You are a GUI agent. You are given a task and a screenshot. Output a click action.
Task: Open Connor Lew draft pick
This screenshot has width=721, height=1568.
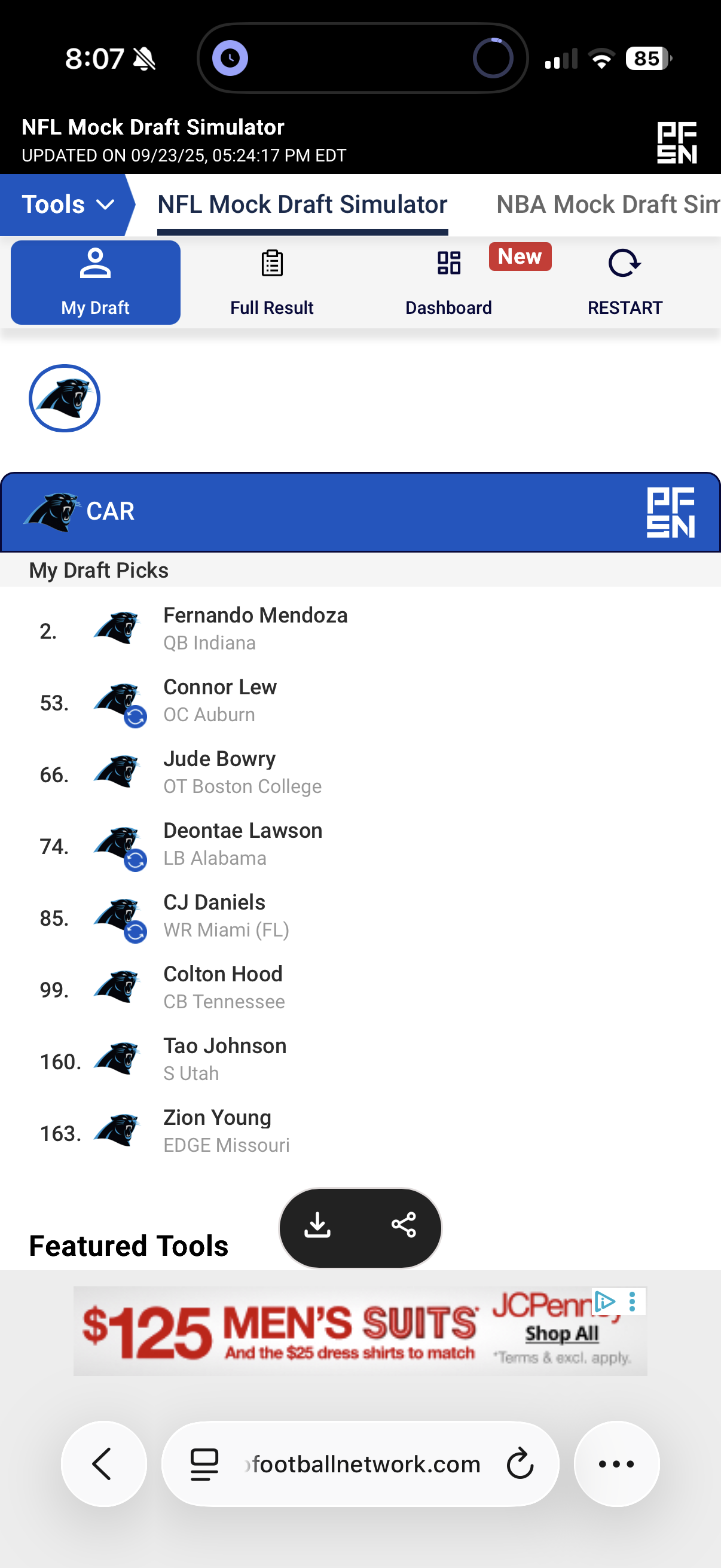tap(360, 701)
